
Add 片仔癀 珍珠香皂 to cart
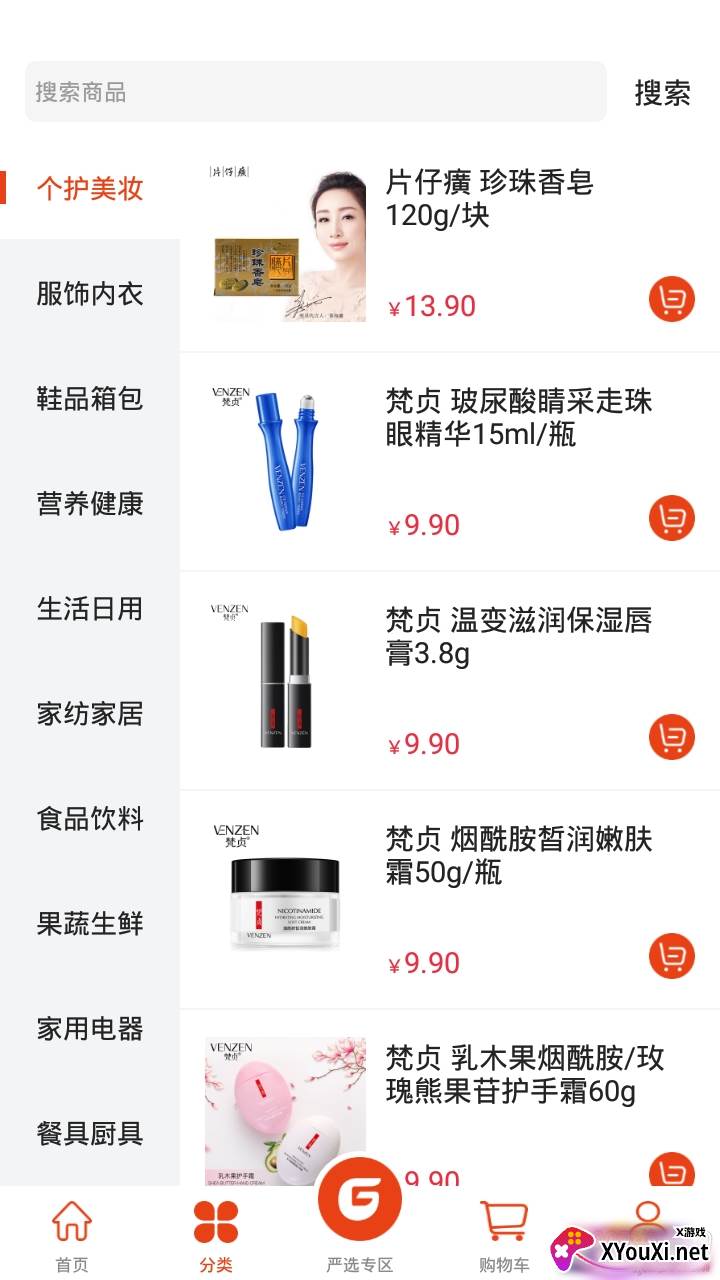(671, 299)
